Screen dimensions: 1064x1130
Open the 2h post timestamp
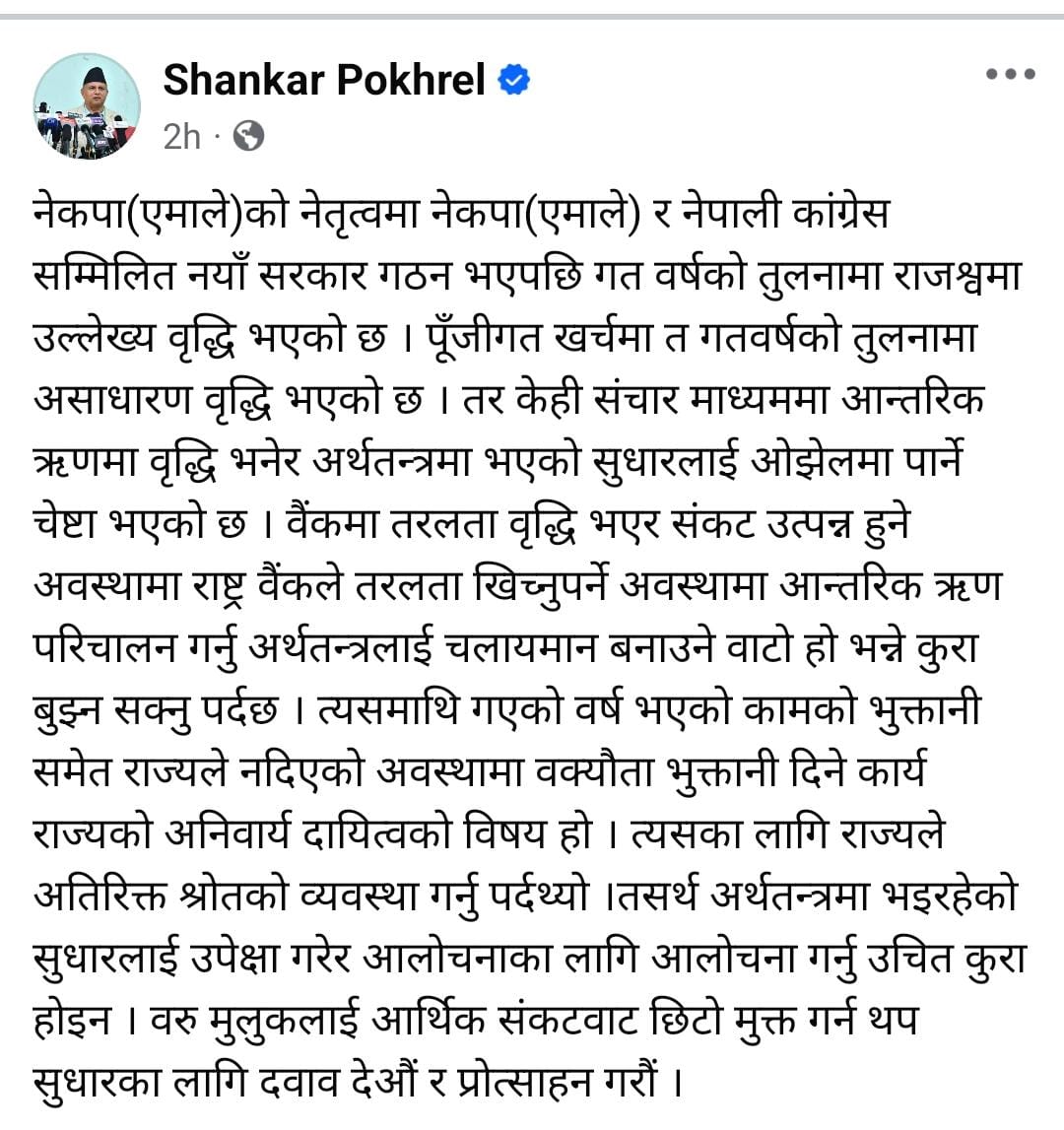click(181, 136)
